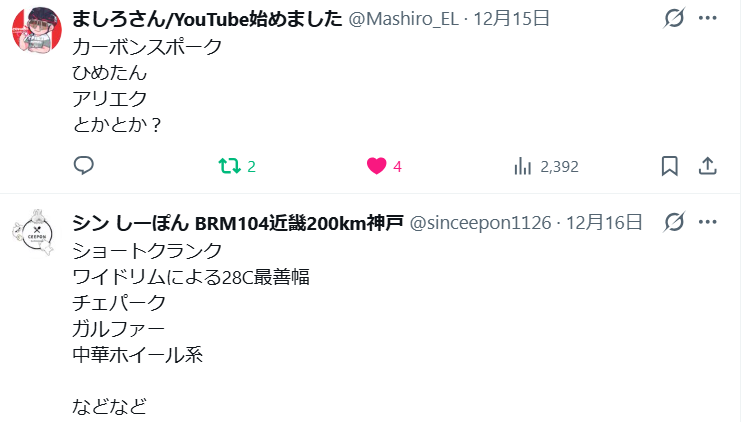This screenshot has height=422, width=743.
Task: View analytics for ましろさん's tweet
Action: tap(523, 166)
